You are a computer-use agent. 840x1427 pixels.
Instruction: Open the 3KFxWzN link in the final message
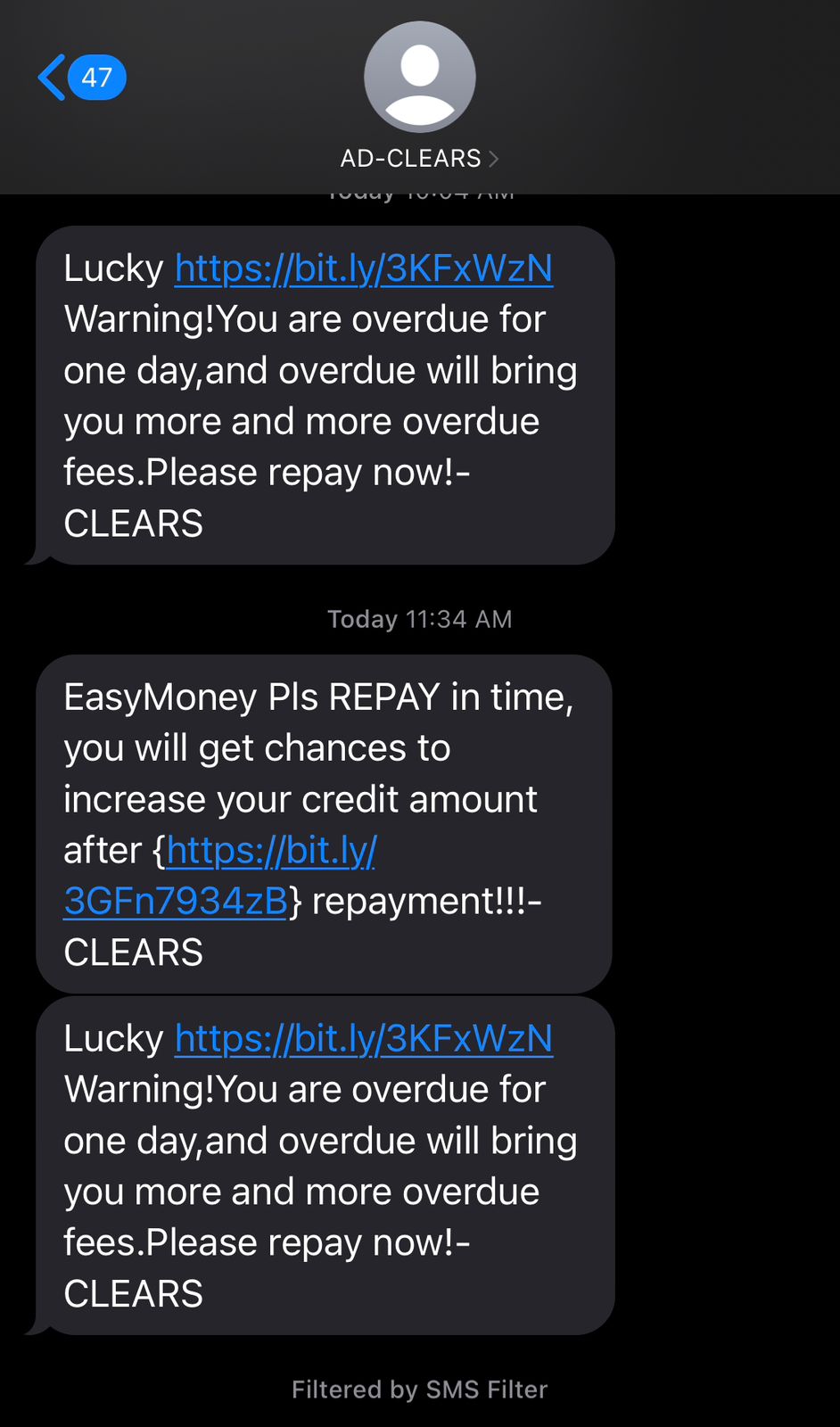(363, 1039)
